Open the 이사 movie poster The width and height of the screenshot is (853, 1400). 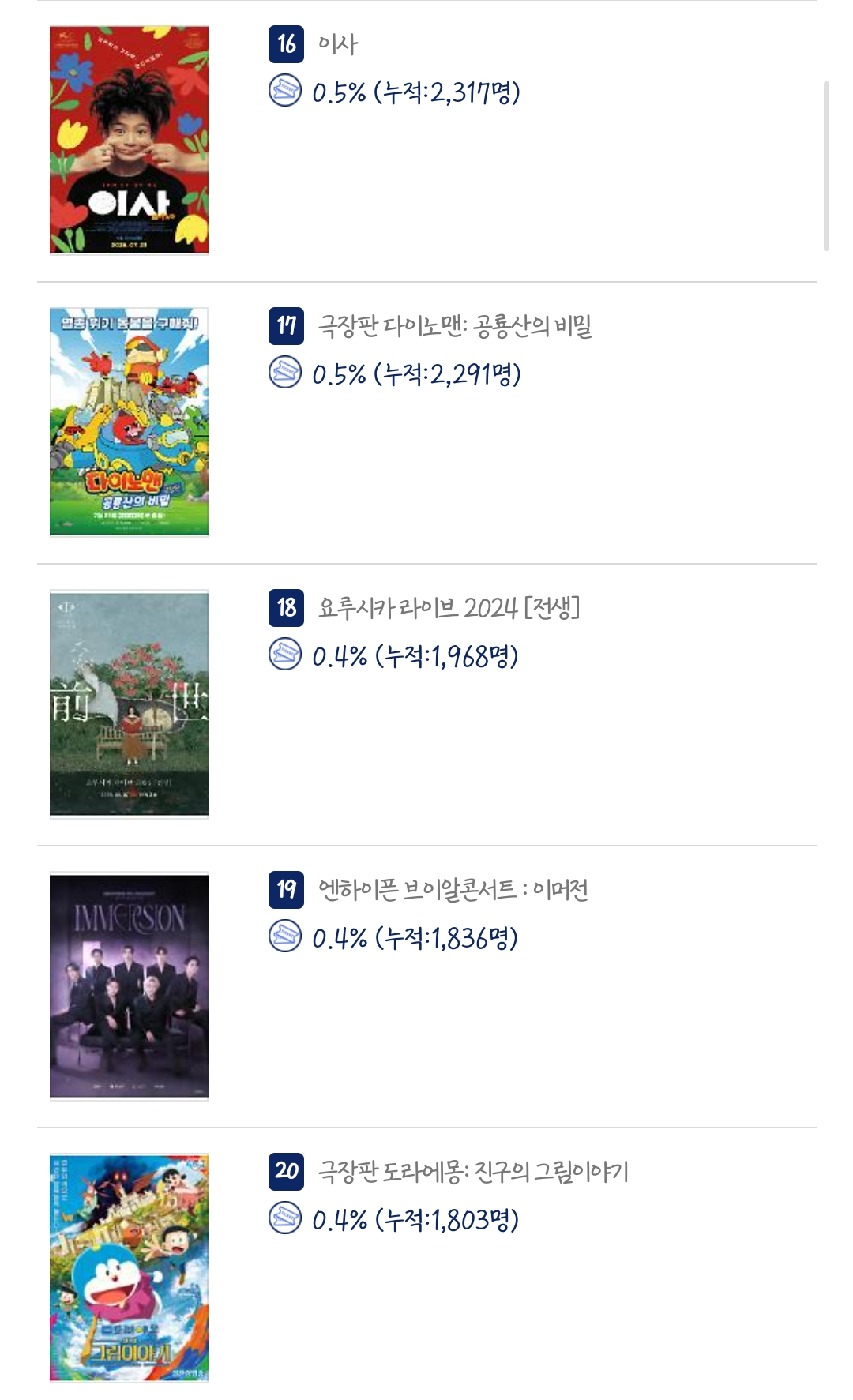coord(129,140)
